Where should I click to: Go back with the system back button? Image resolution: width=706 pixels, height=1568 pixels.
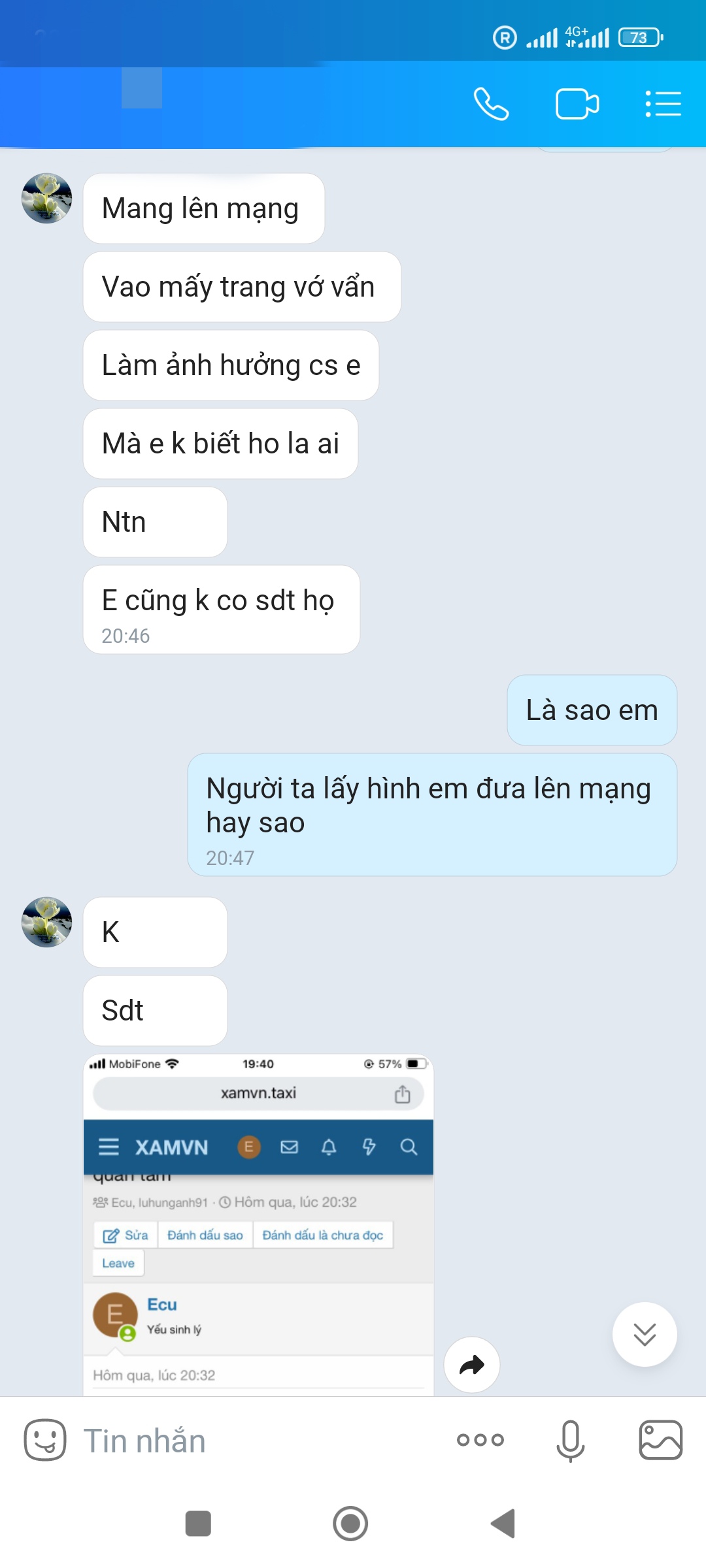(x=503, y=1524)
